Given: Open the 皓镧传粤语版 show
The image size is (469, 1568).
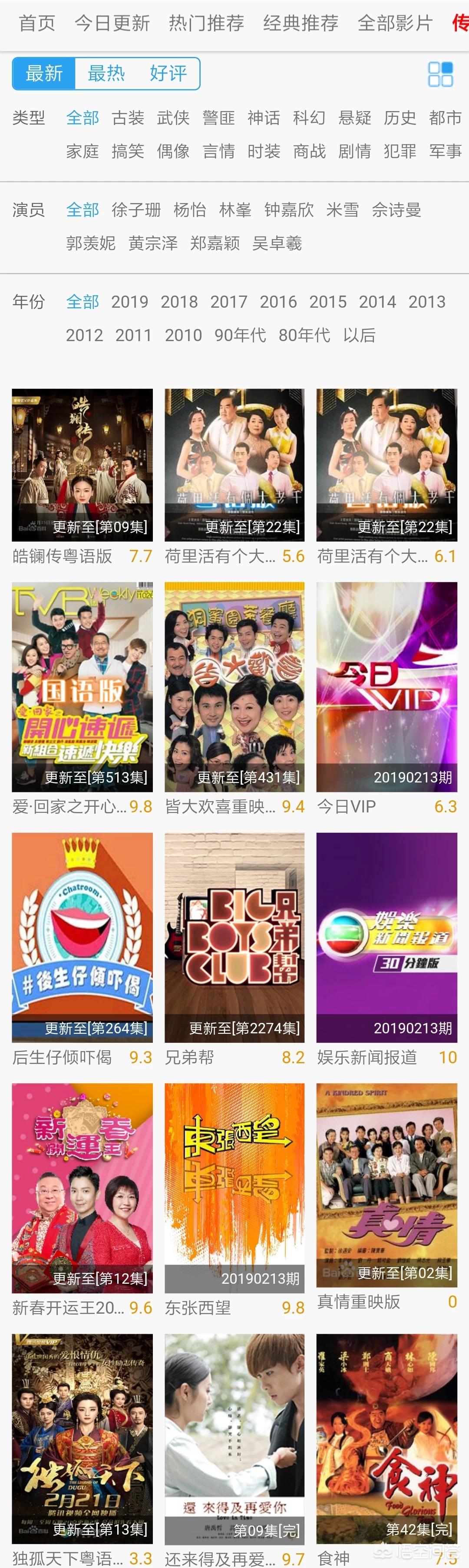Looking at the screenshot, I should [x=82, y=466].
